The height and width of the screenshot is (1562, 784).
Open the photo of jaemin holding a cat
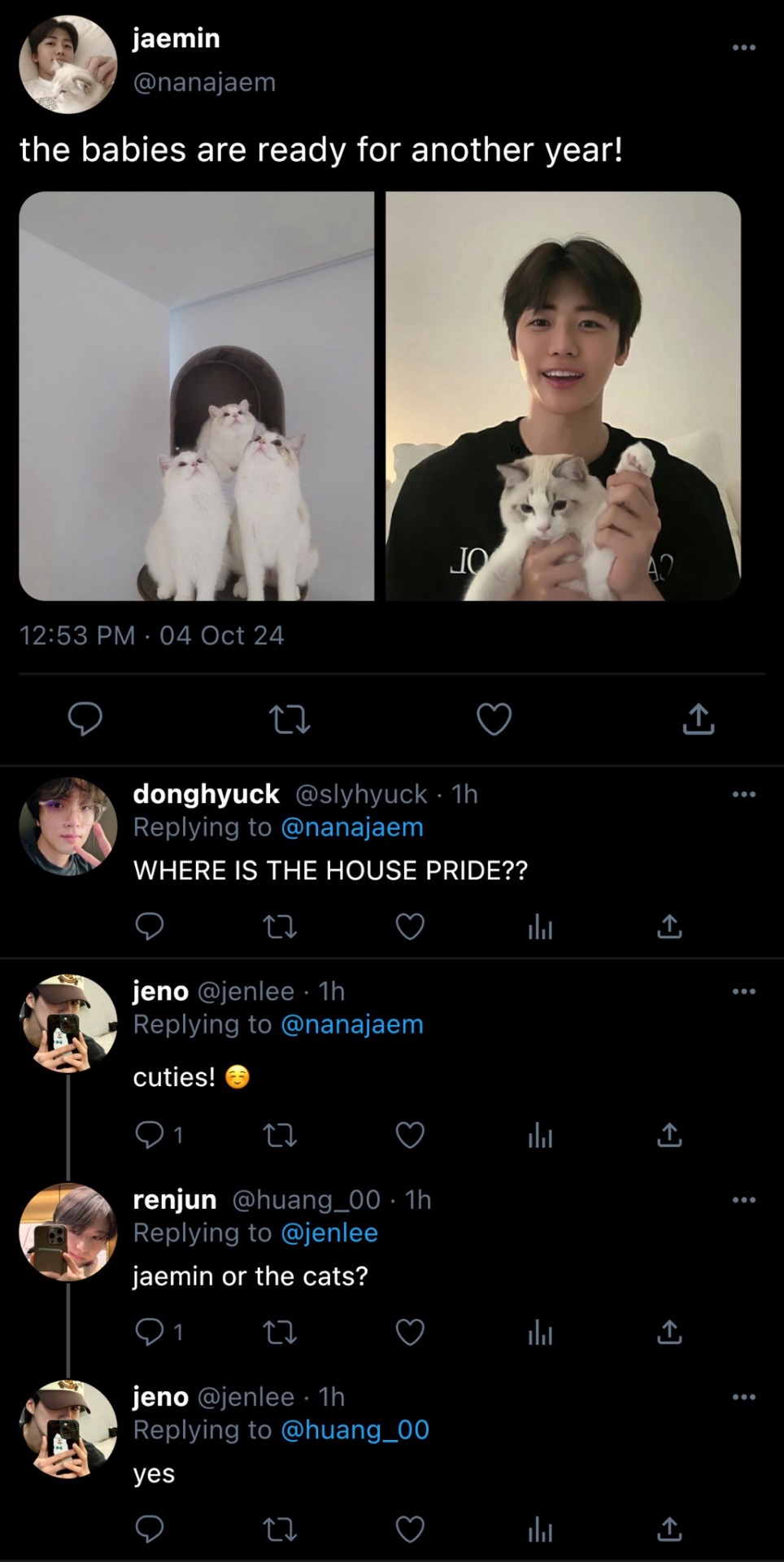tap(563, 396)
